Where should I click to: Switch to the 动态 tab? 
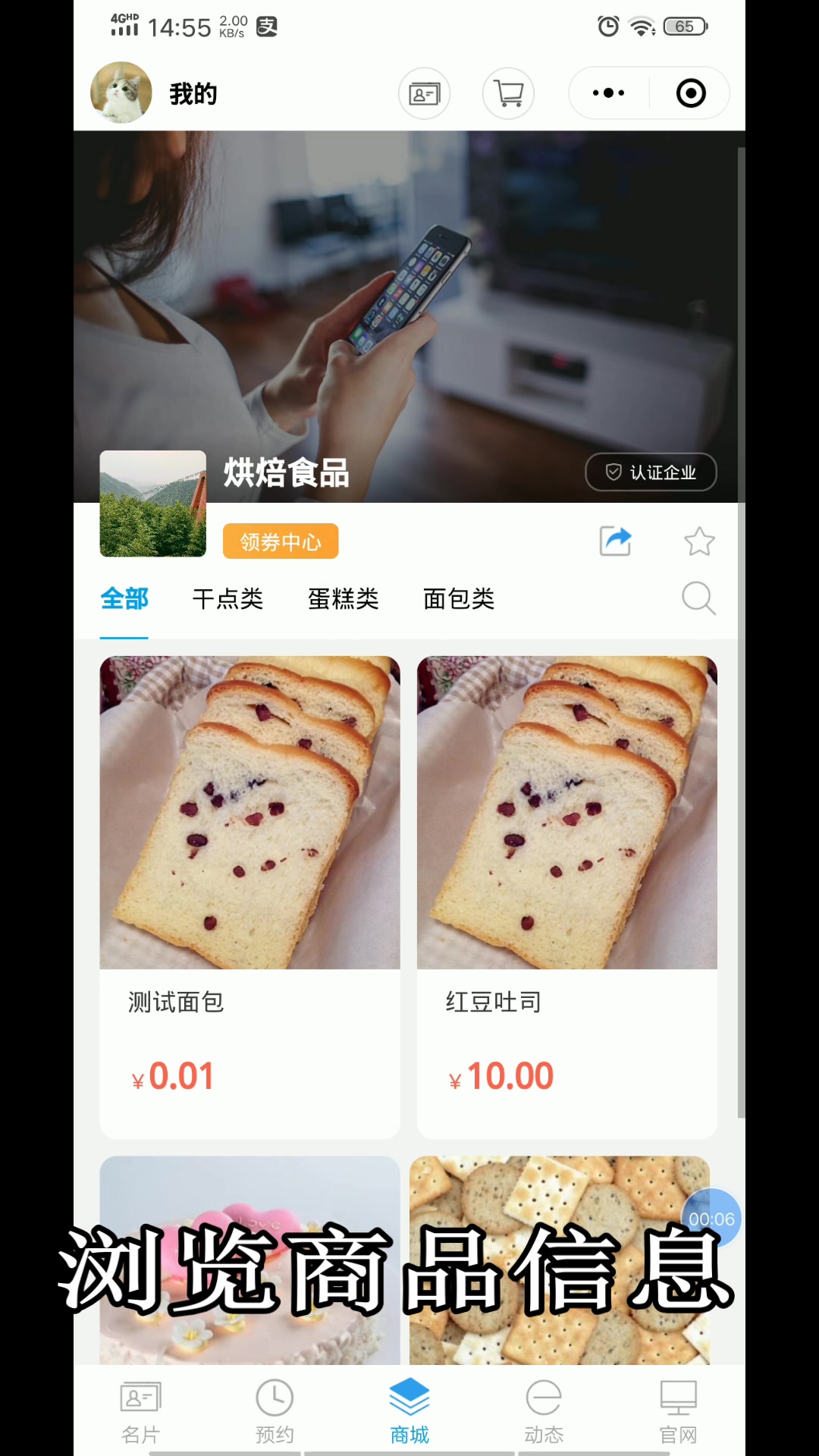click(544, 1412)
